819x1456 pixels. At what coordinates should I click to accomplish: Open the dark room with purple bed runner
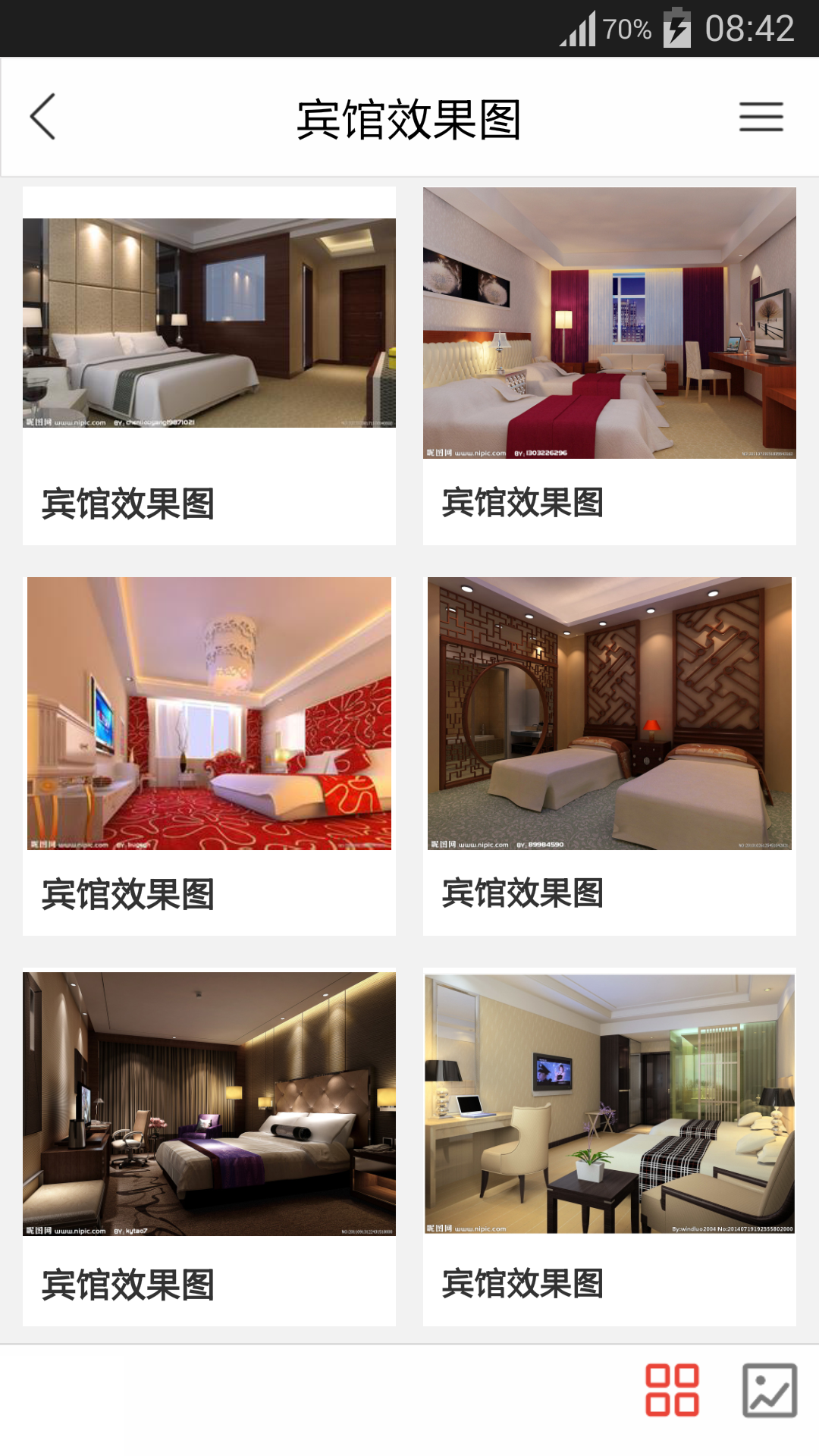[x=209, y=1147]
